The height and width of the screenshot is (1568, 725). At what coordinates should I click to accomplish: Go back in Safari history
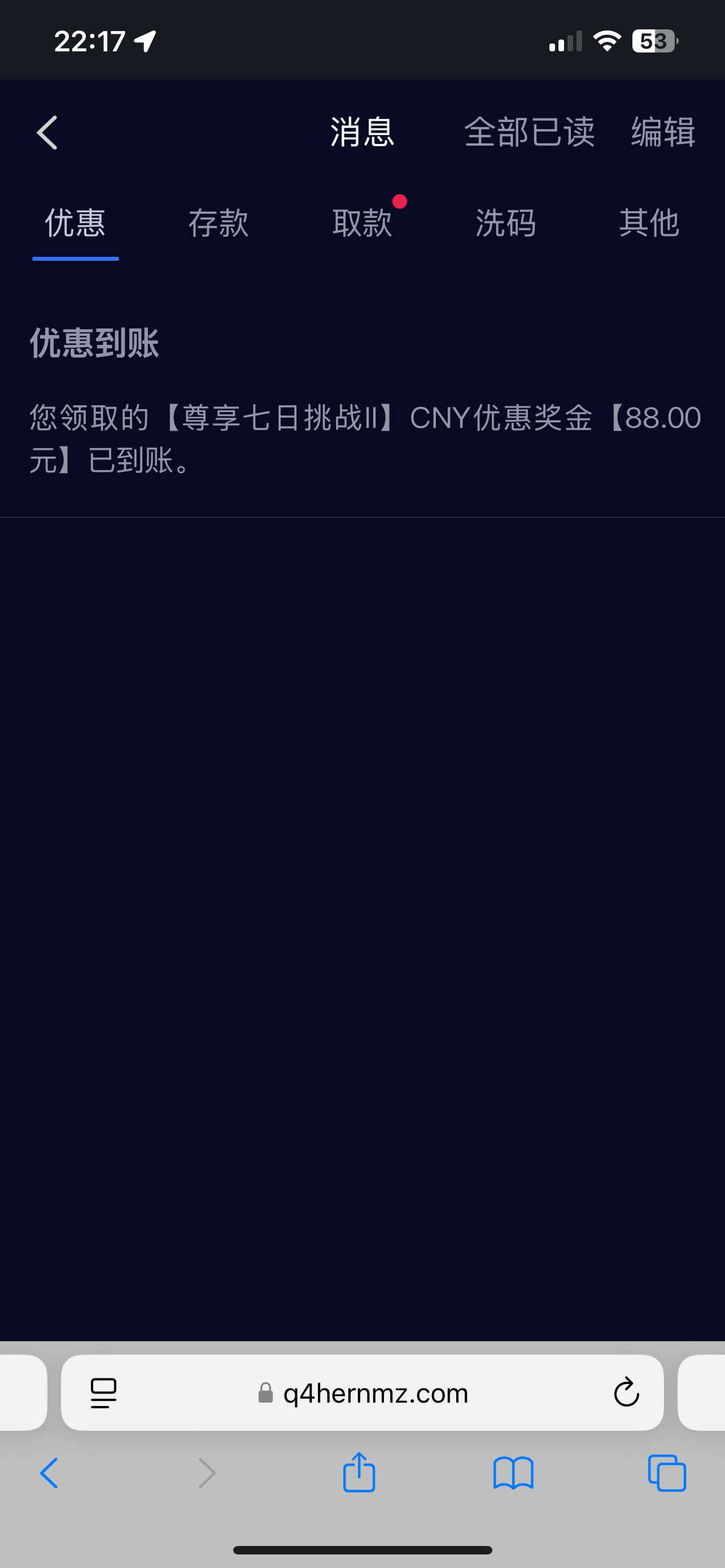49,1474
